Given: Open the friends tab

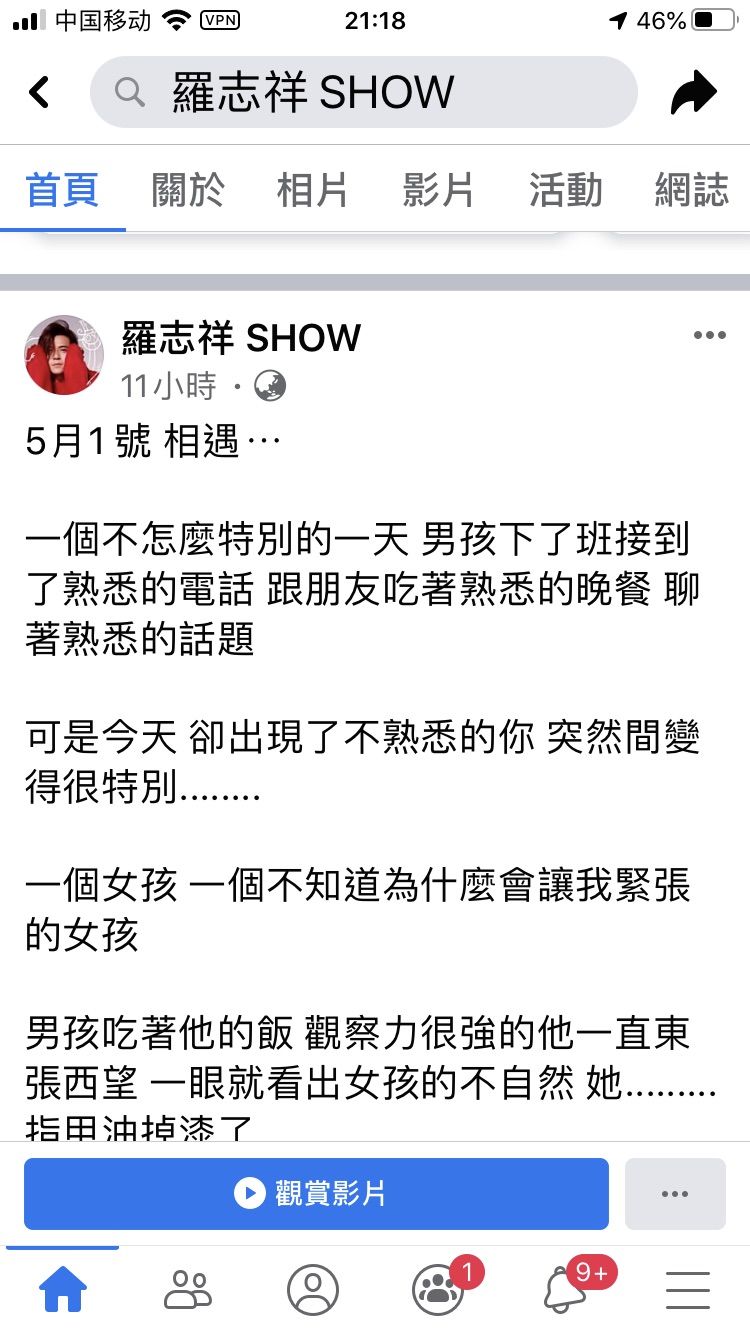Looking at the screenshot, I should 188,1290.
